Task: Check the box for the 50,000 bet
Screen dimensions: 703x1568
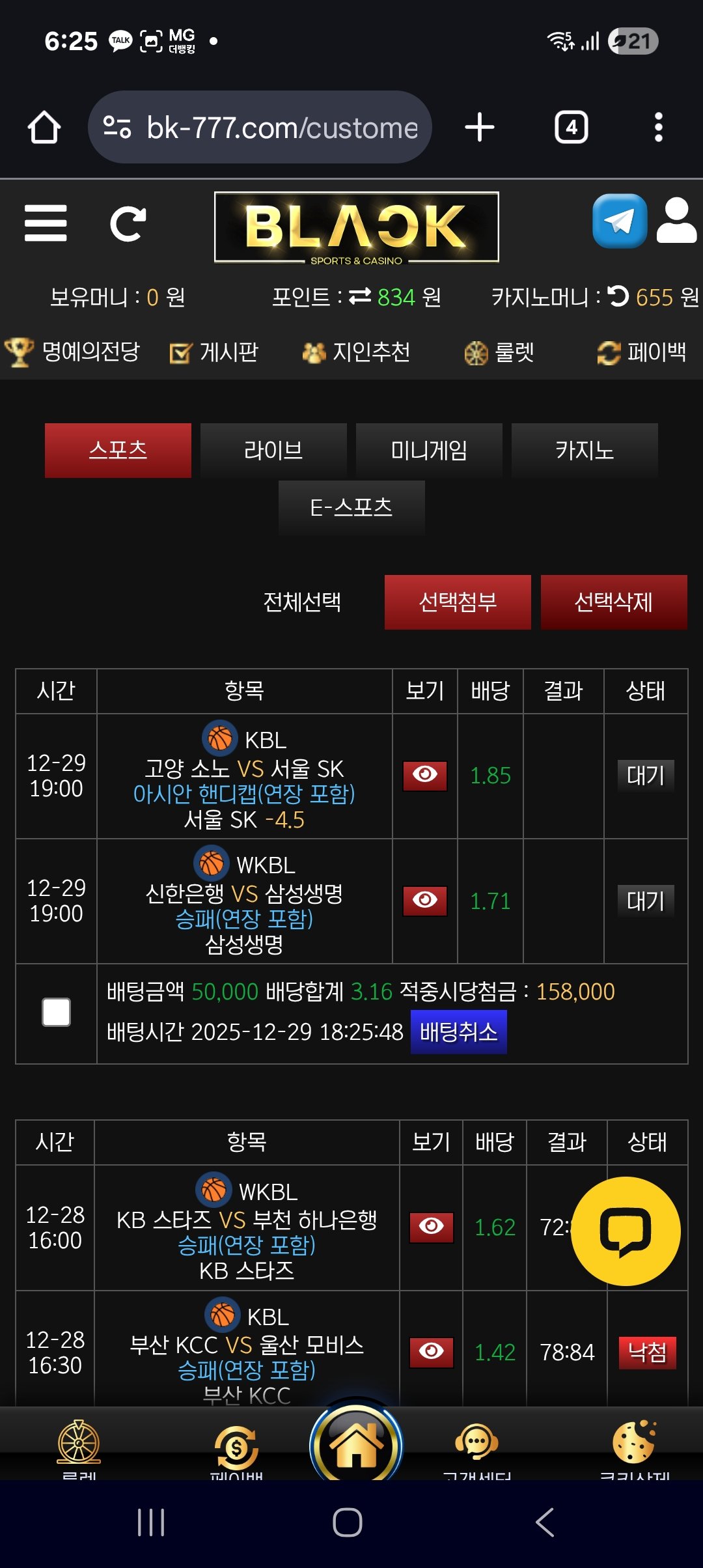Action: pyautogui.click(x=56, y=1013)
